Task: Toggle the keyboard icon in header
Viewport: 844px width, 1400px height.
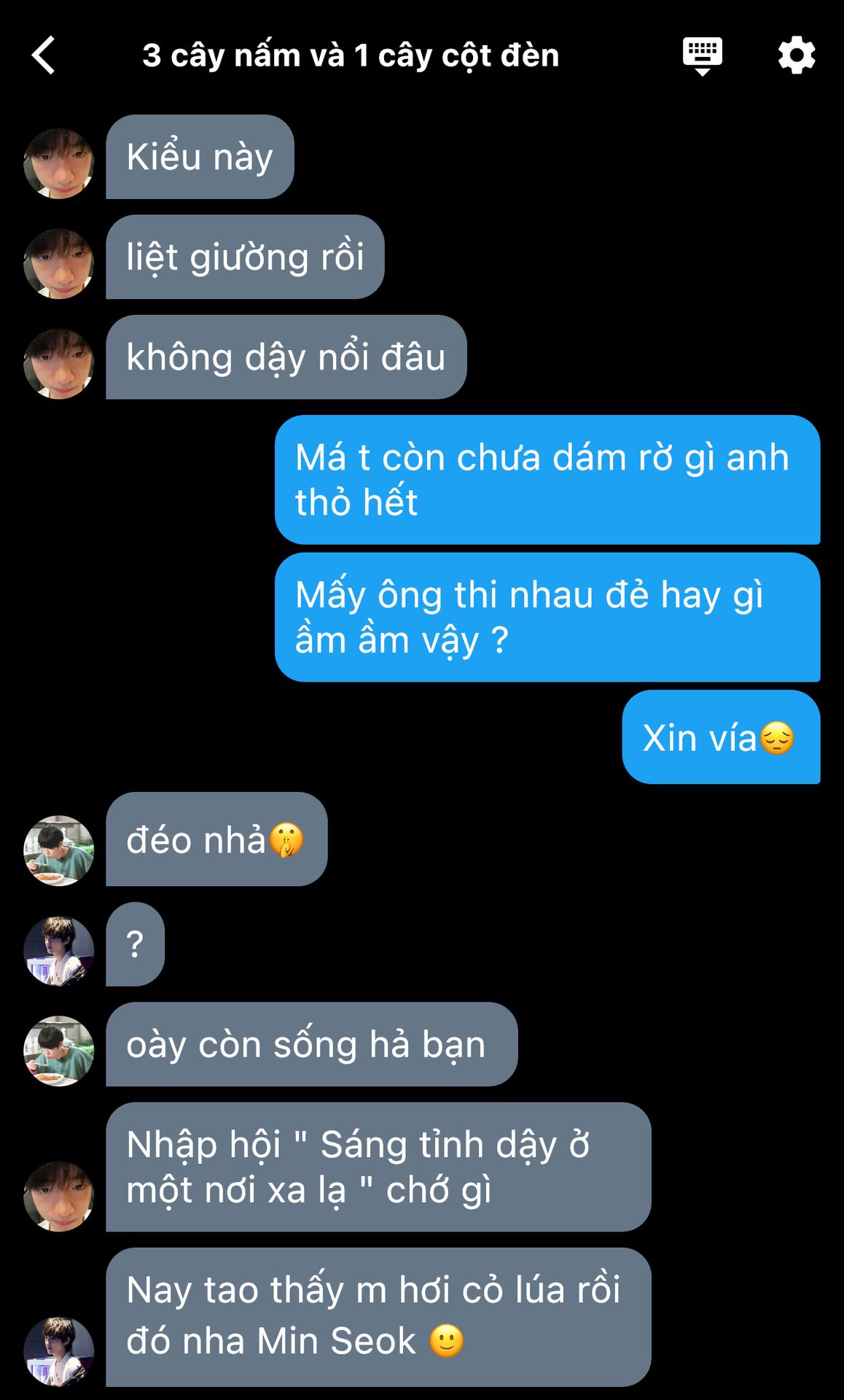Action: [x=702, y=55]
